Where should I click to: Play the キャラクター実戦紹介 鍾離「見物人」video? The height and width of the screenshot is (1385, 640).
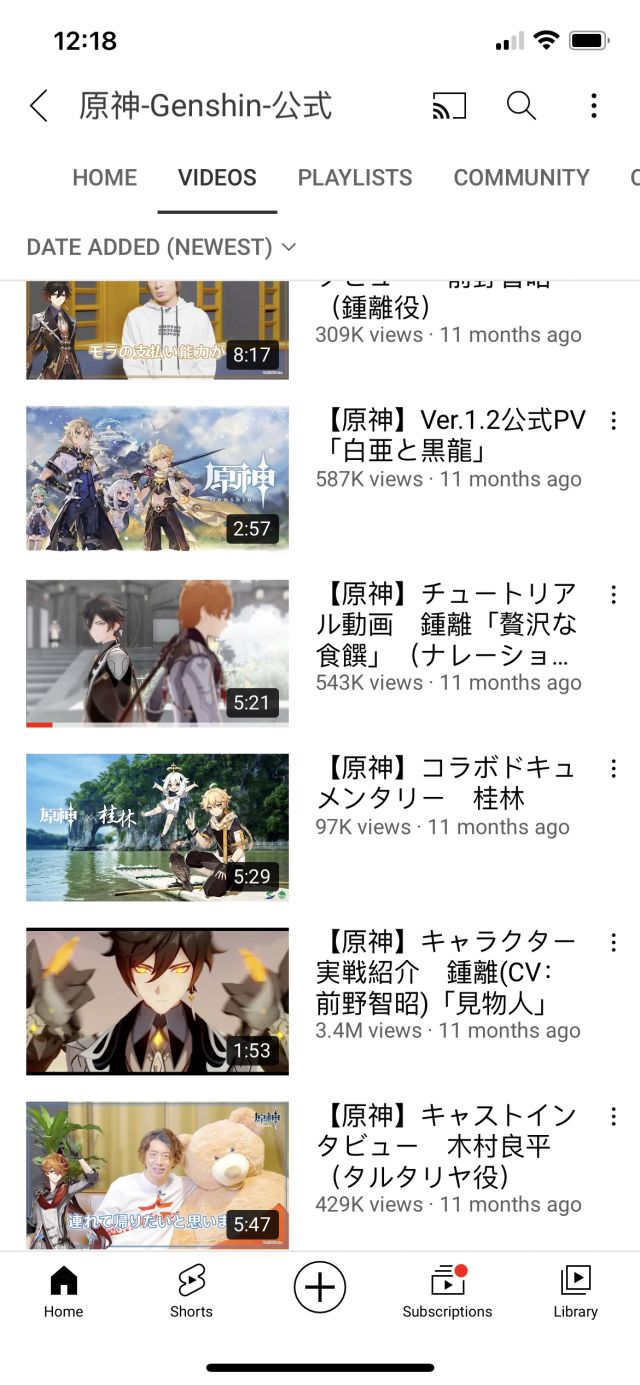pos(157,1001)
